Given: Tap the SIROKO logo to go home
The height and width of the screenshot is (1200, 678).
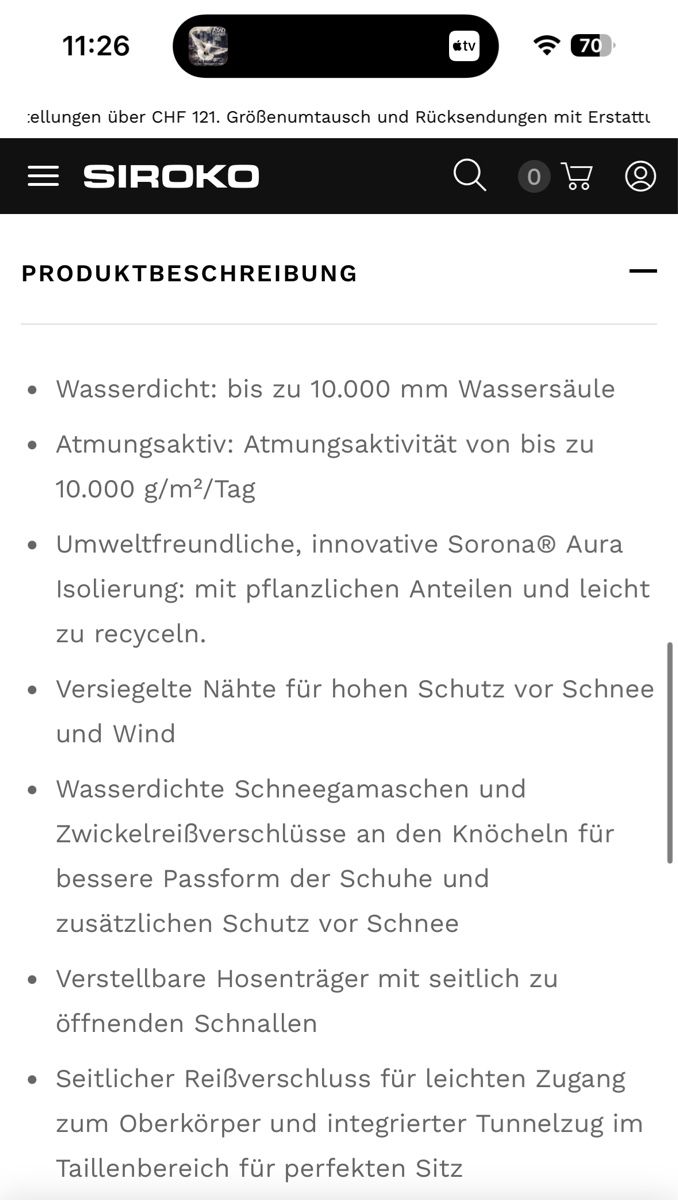Looking at the screenshot, I should [171, 177].
